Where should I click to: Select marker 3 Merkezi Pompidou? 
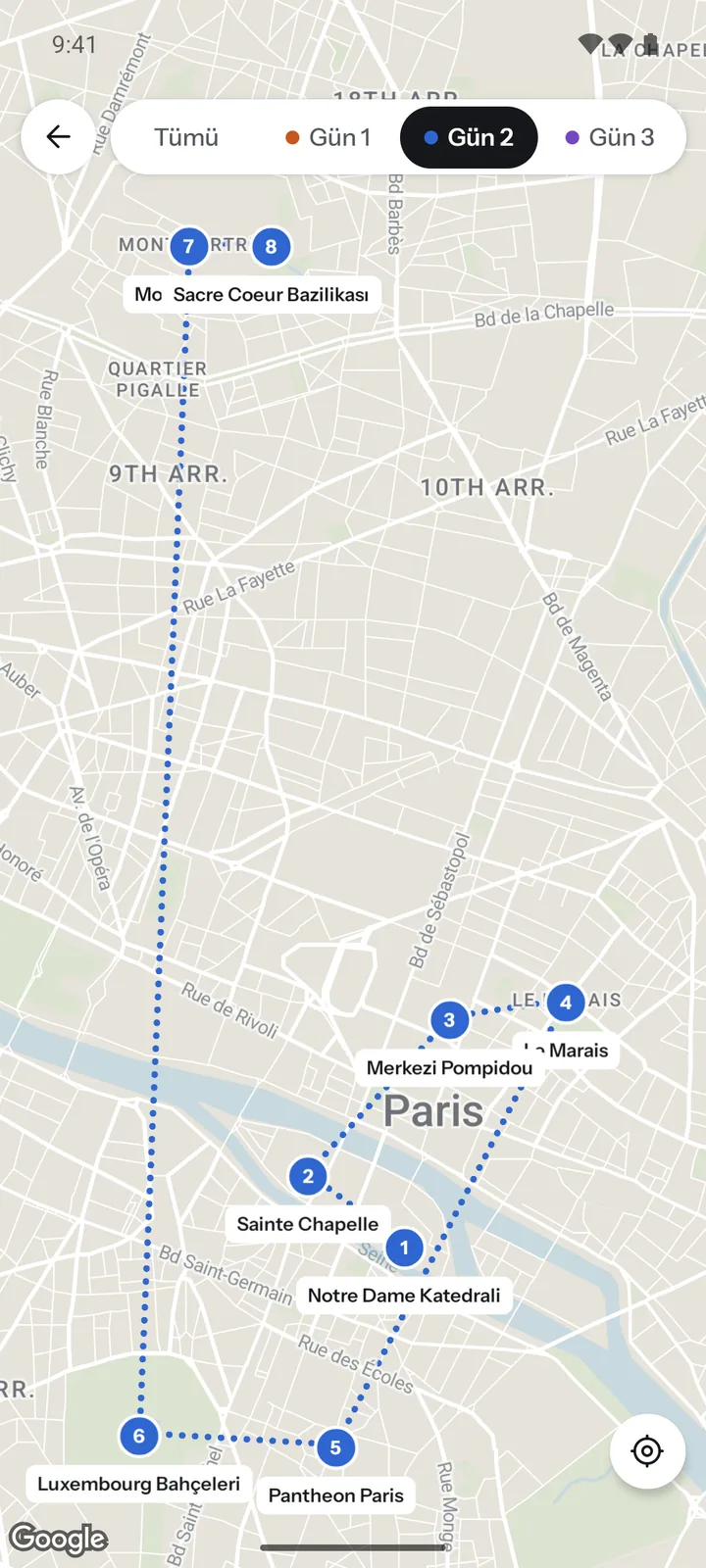(x=449, y=1020)
